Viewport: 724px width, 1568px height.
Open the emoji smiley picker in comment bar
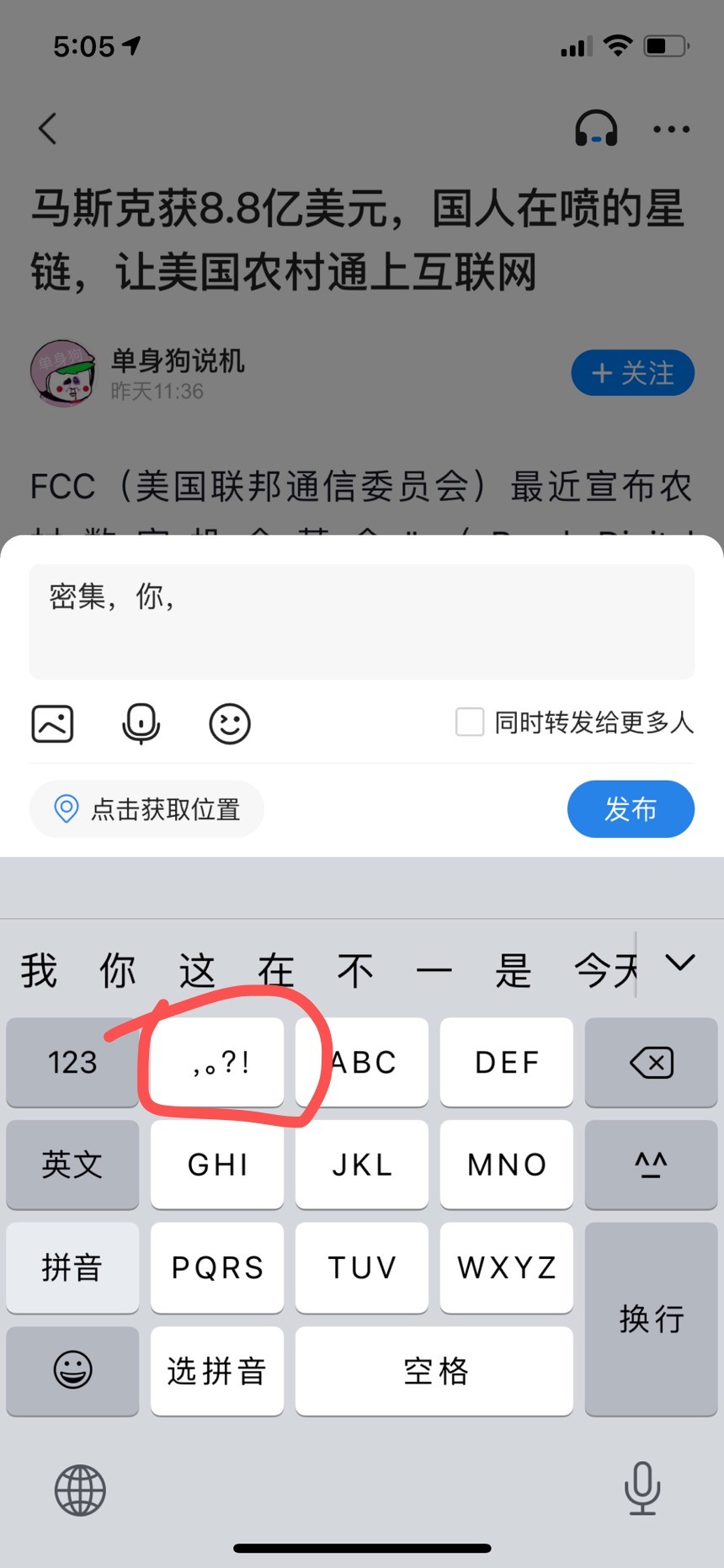229,723
